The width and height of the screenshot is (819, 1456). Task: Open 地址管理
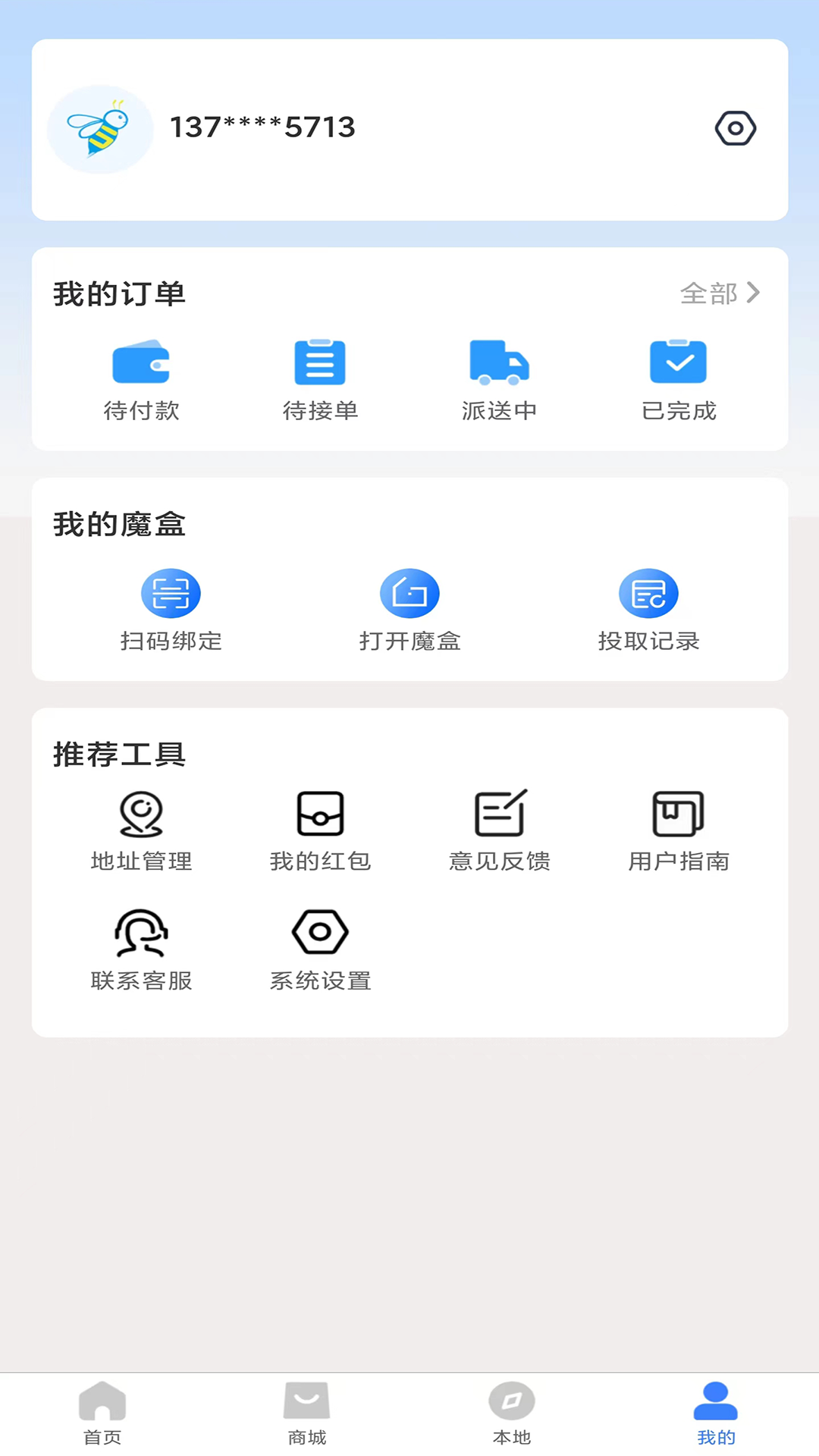pyautogui.click(x=141, y=831)
